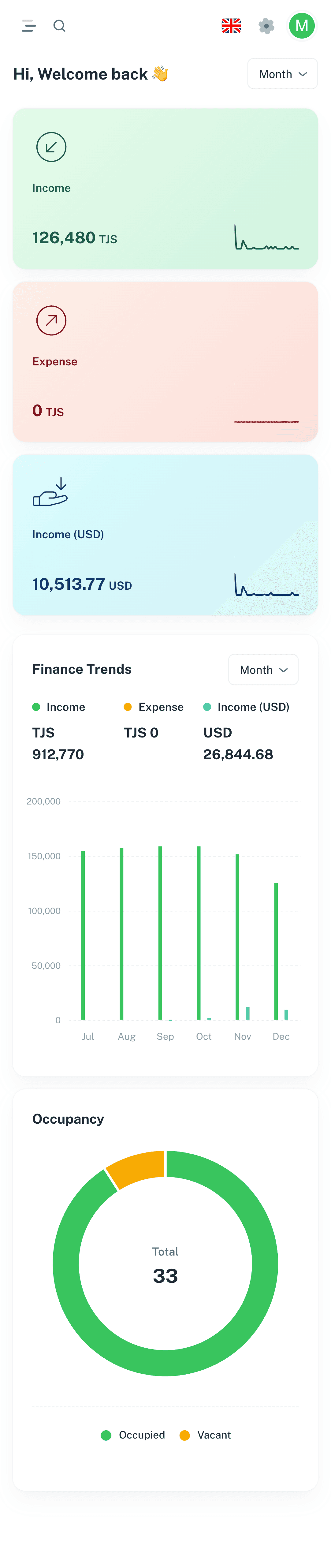Open the profile avatar M

301,26
